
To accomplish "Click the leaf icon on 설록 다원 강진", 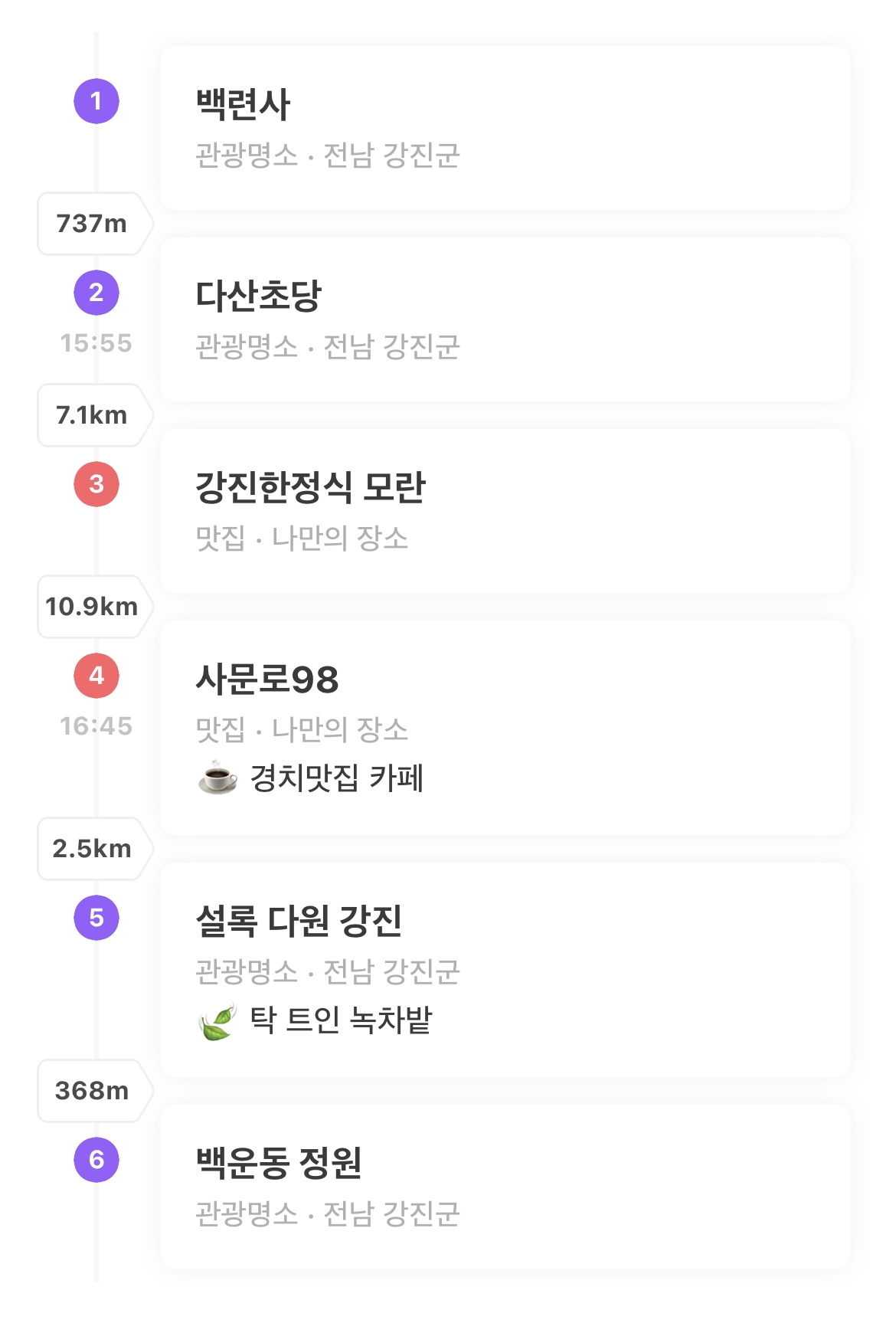I will 217,1019.
